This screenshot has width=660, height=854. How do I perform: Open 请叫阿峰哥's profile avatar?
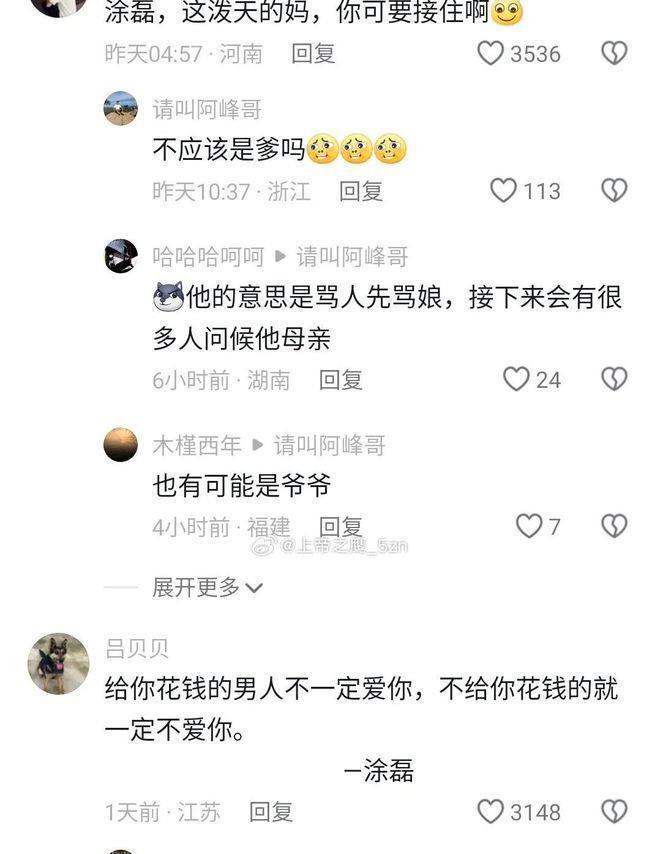(x=121, y=108)
